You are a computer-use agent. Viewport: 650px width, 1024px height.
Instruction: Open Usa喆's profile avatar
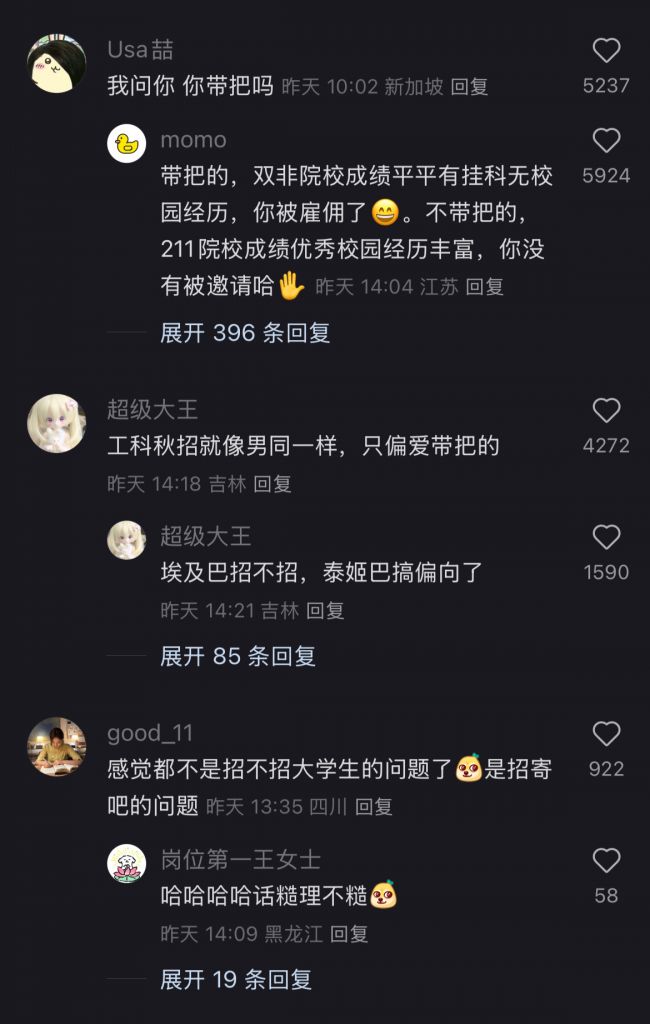tap(56, 64)
